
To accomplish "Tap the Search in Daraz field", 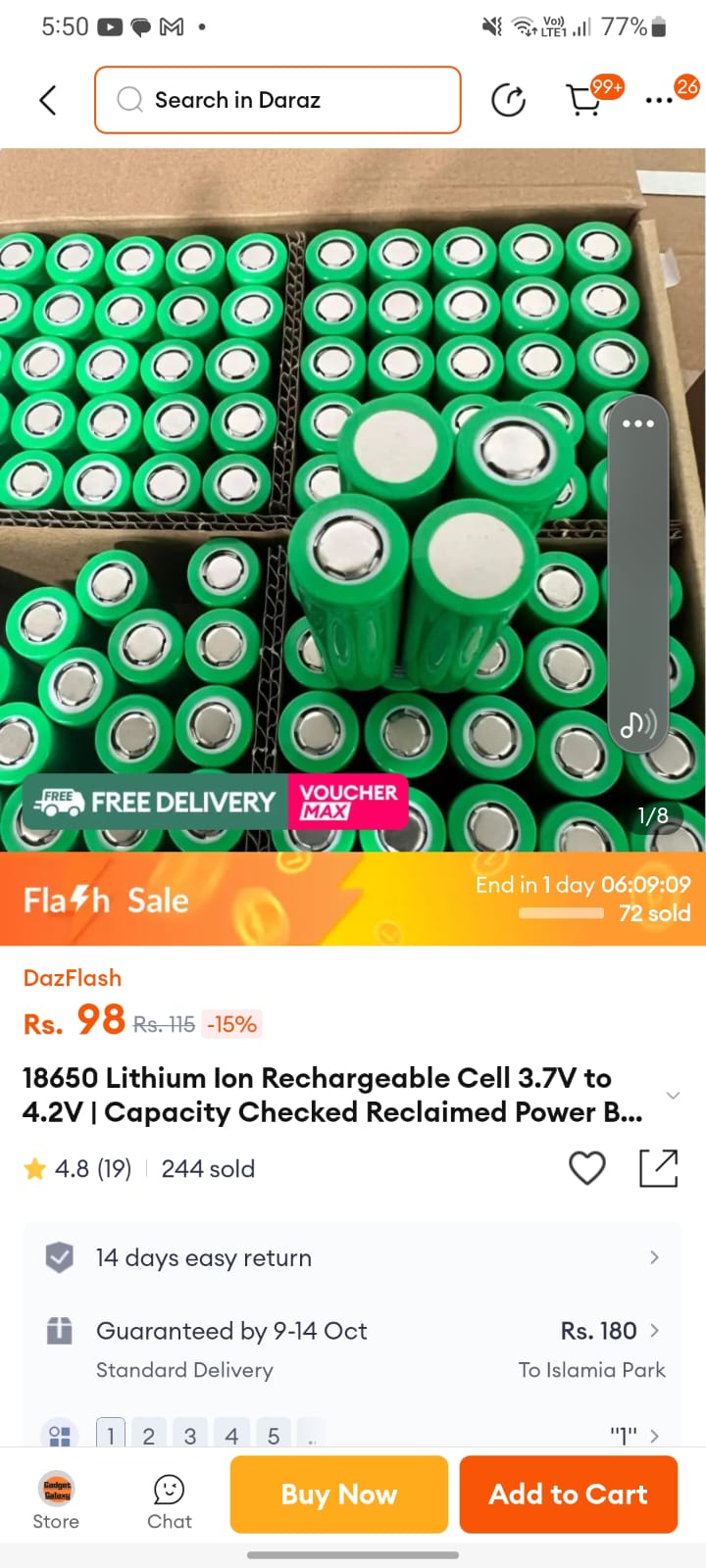I will pyautogui.click(x=277, y=100).
